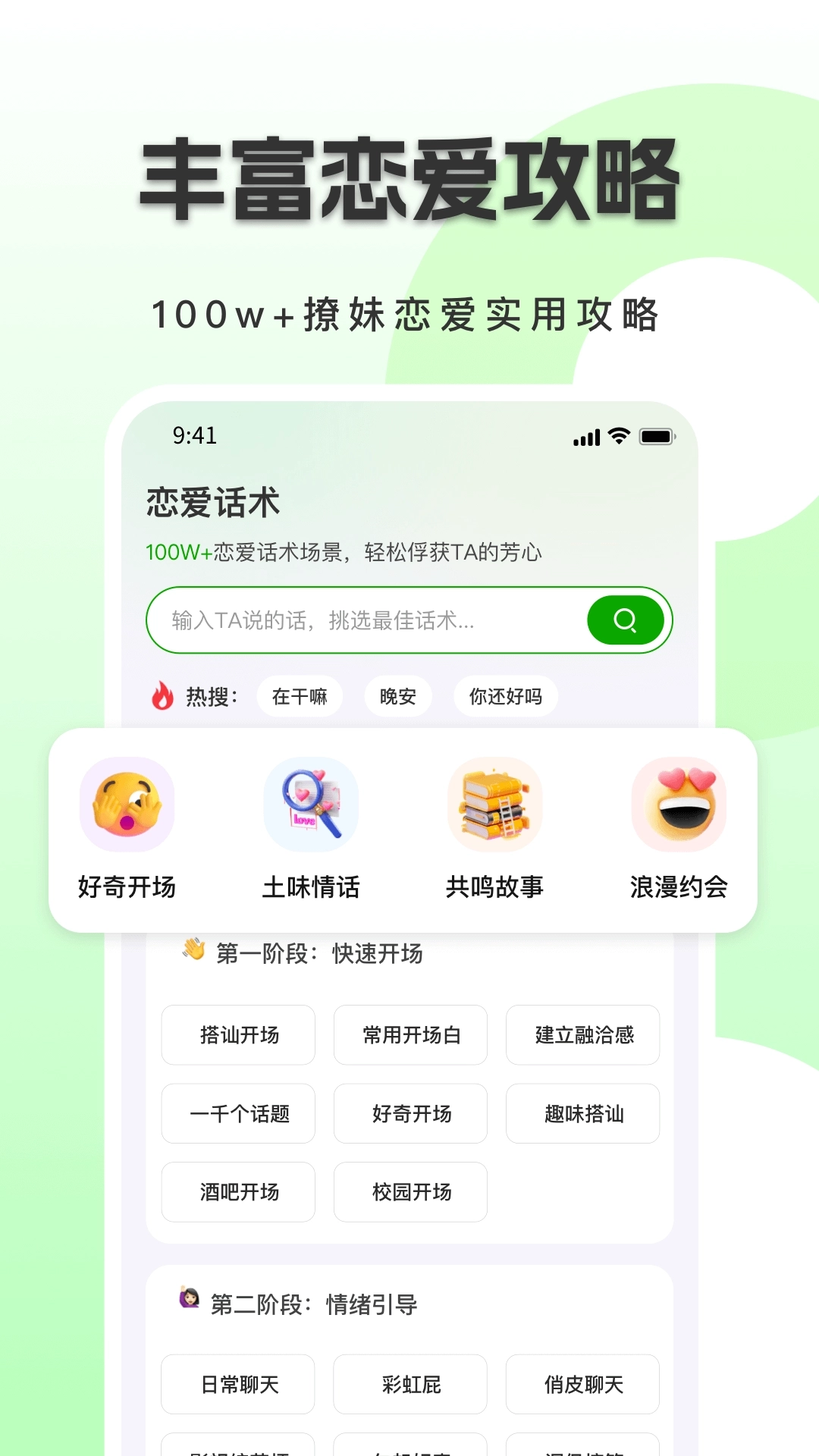
Task: Select 趣味搭讪
Action: click(x=582, y=1114)
